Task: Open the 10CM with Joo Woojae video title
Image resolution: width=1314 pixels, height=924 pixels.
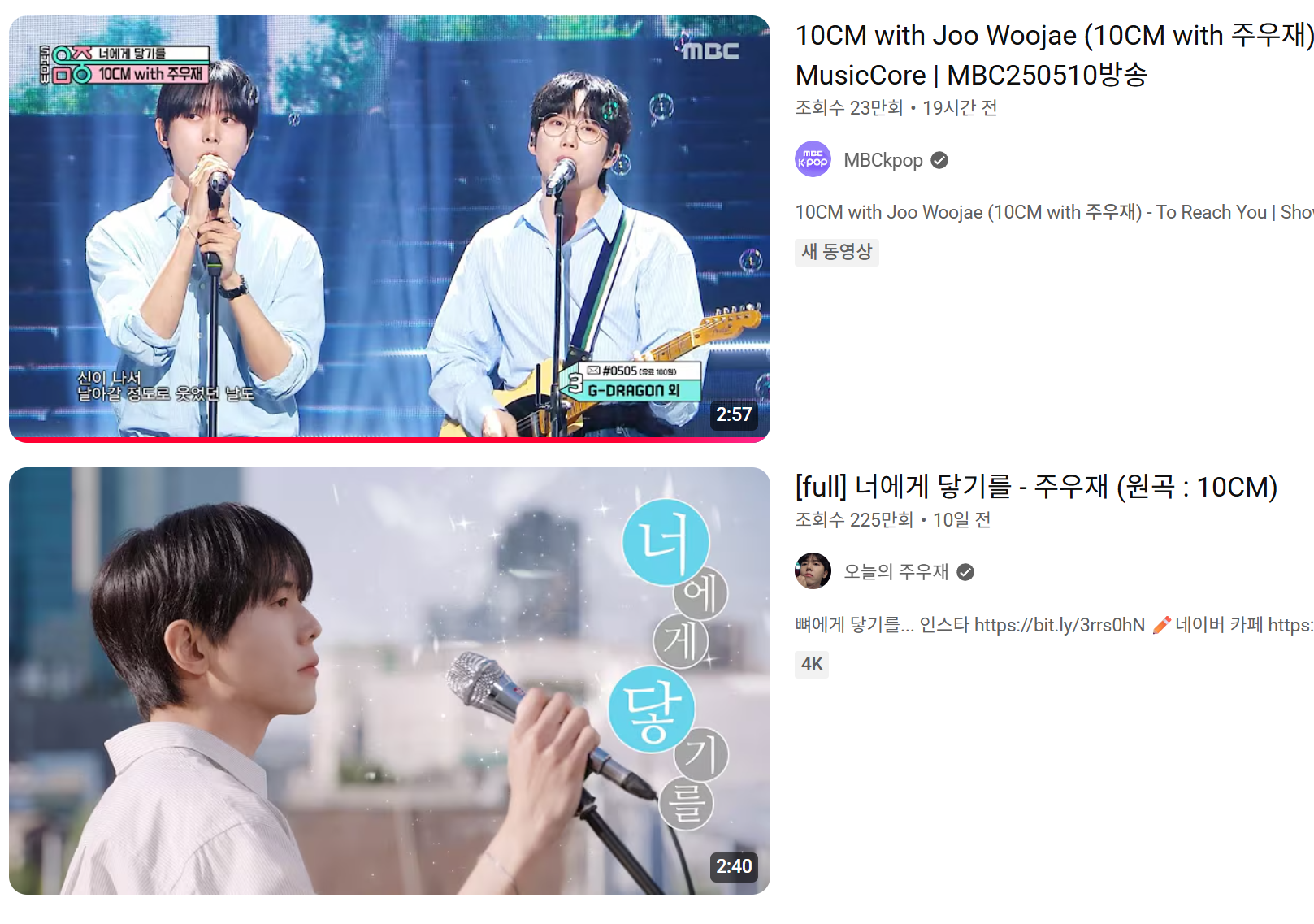Action: coord(1053,54)
